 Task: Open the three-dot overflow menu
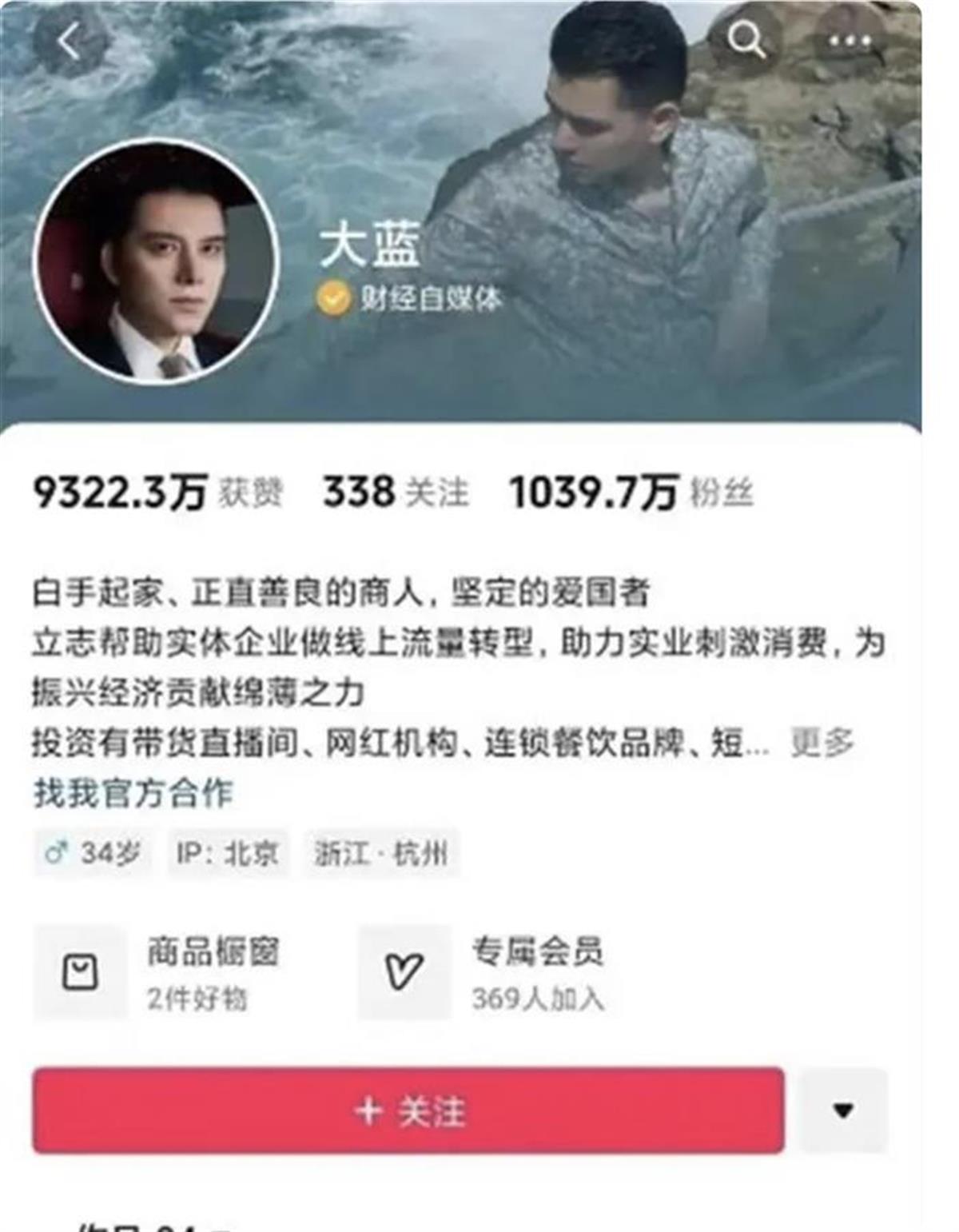(849, 41)
